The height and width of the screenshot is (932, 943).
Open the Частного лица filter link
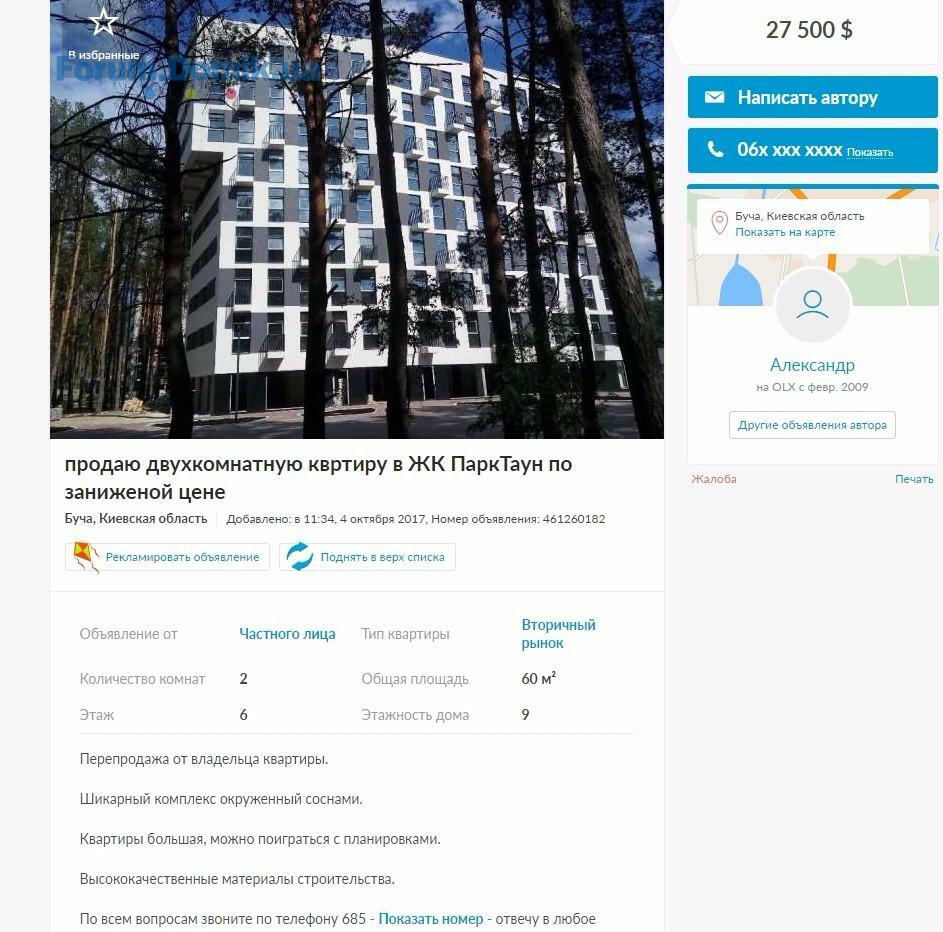287,634
